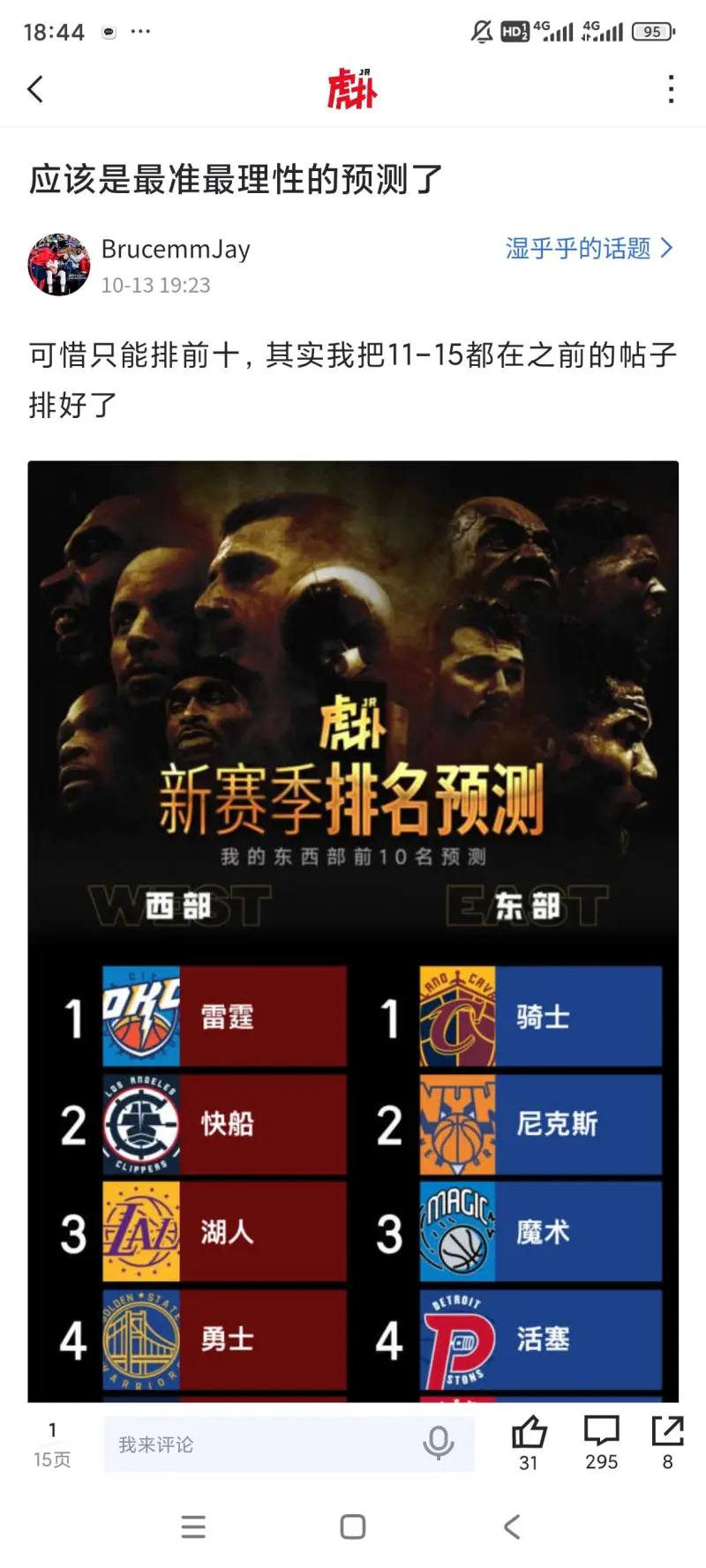The height and width of the screenshot is (1568, 706).
Task: Tap the 我来评论 comment field
Action: [265, 1445]
